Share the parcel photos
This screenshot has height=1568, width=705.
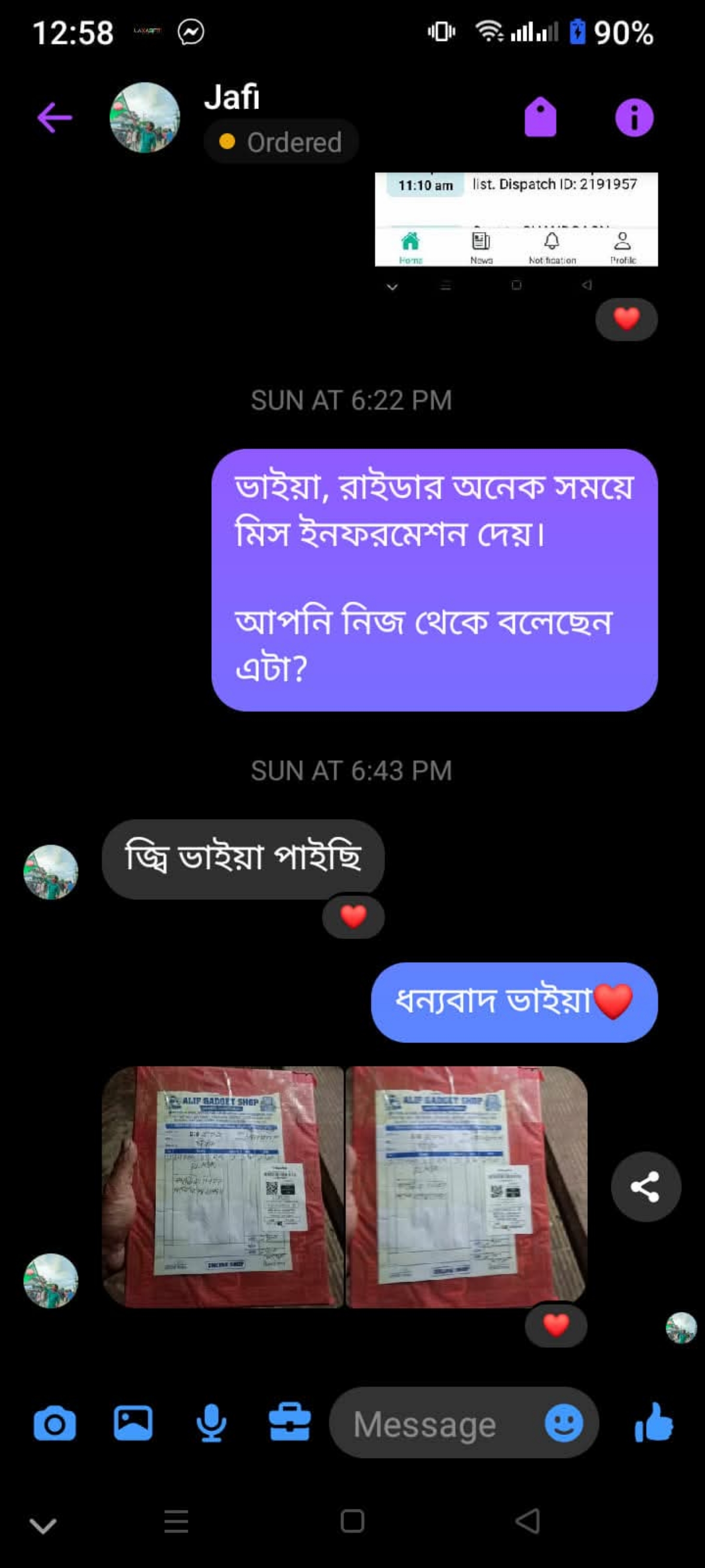pos(645,1187)
